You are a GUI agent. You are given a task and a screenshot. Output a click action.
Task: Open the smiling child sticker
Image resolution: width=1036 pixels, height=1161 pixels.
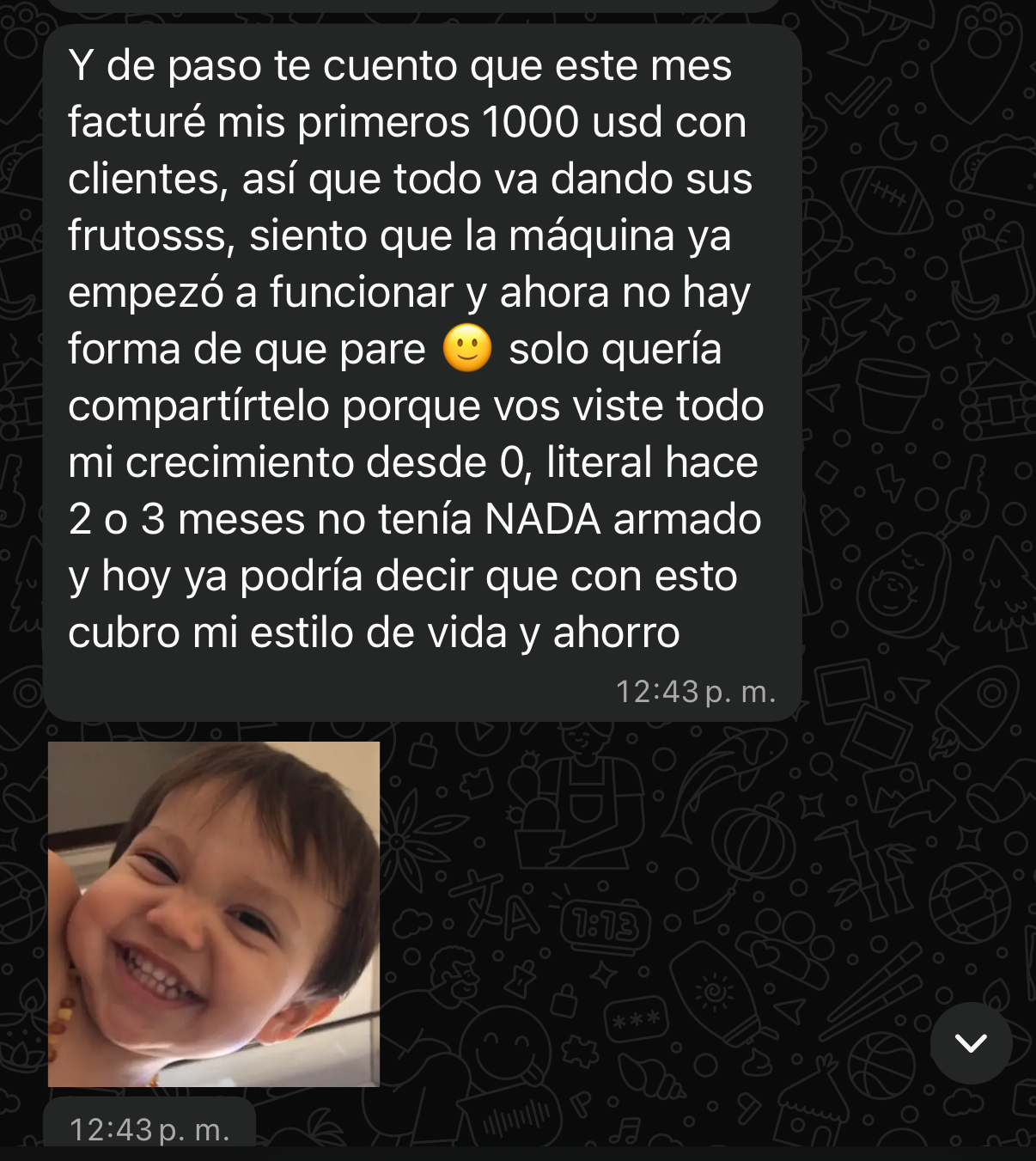[214, 914]
